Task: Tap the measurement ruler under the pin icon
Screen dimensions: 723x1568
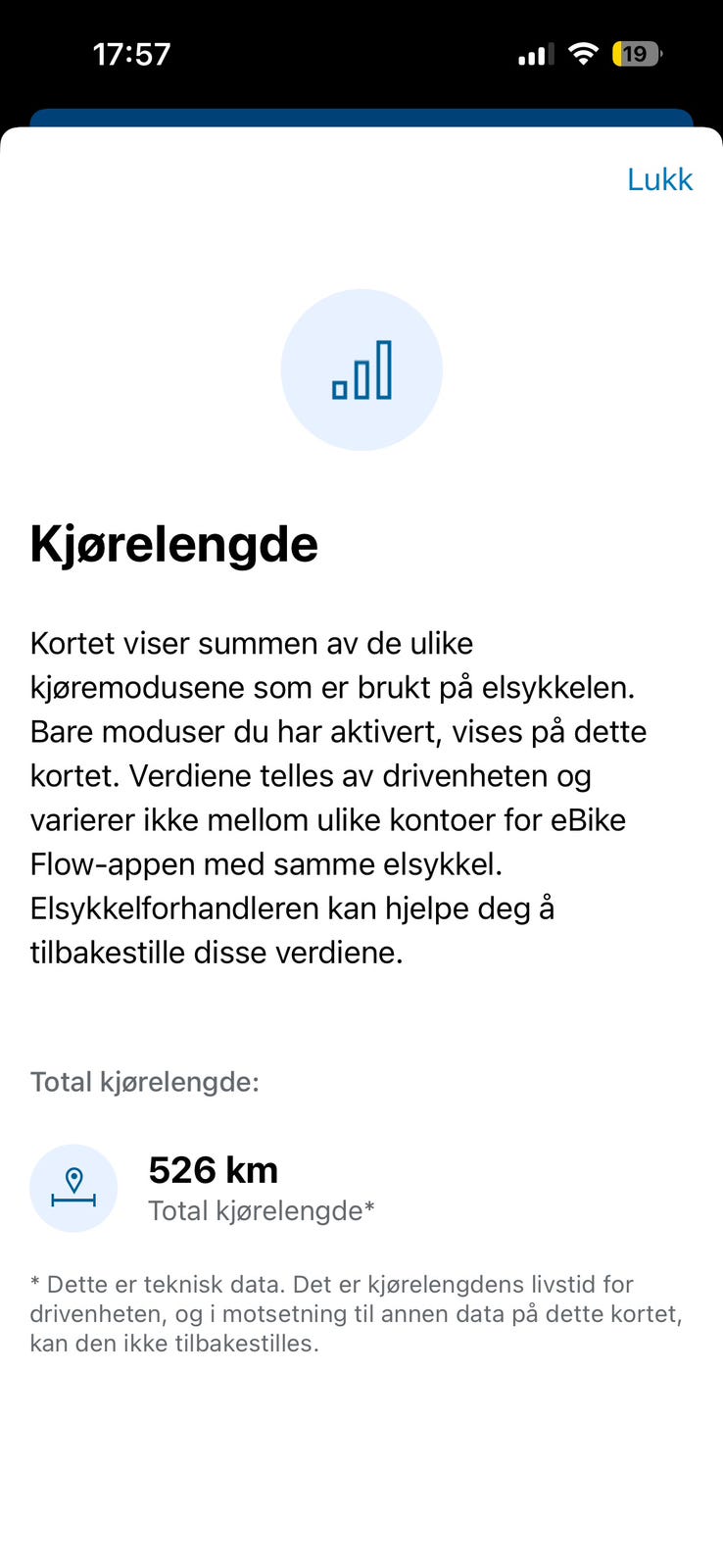Action: 74,1201
